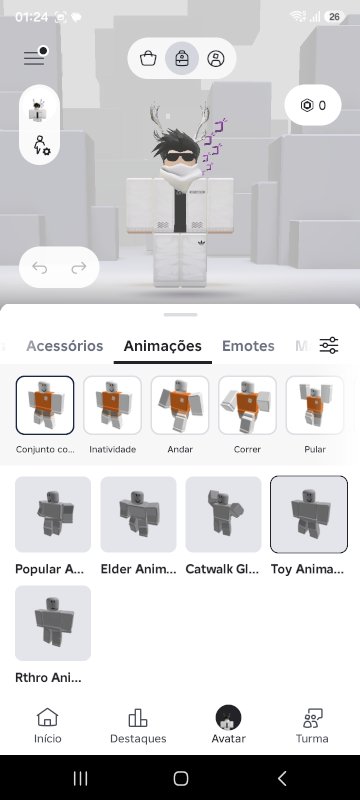Equip the Catwalk Glam animation pack
This screenshot has height=800, width=360.
tap(223, 526)
